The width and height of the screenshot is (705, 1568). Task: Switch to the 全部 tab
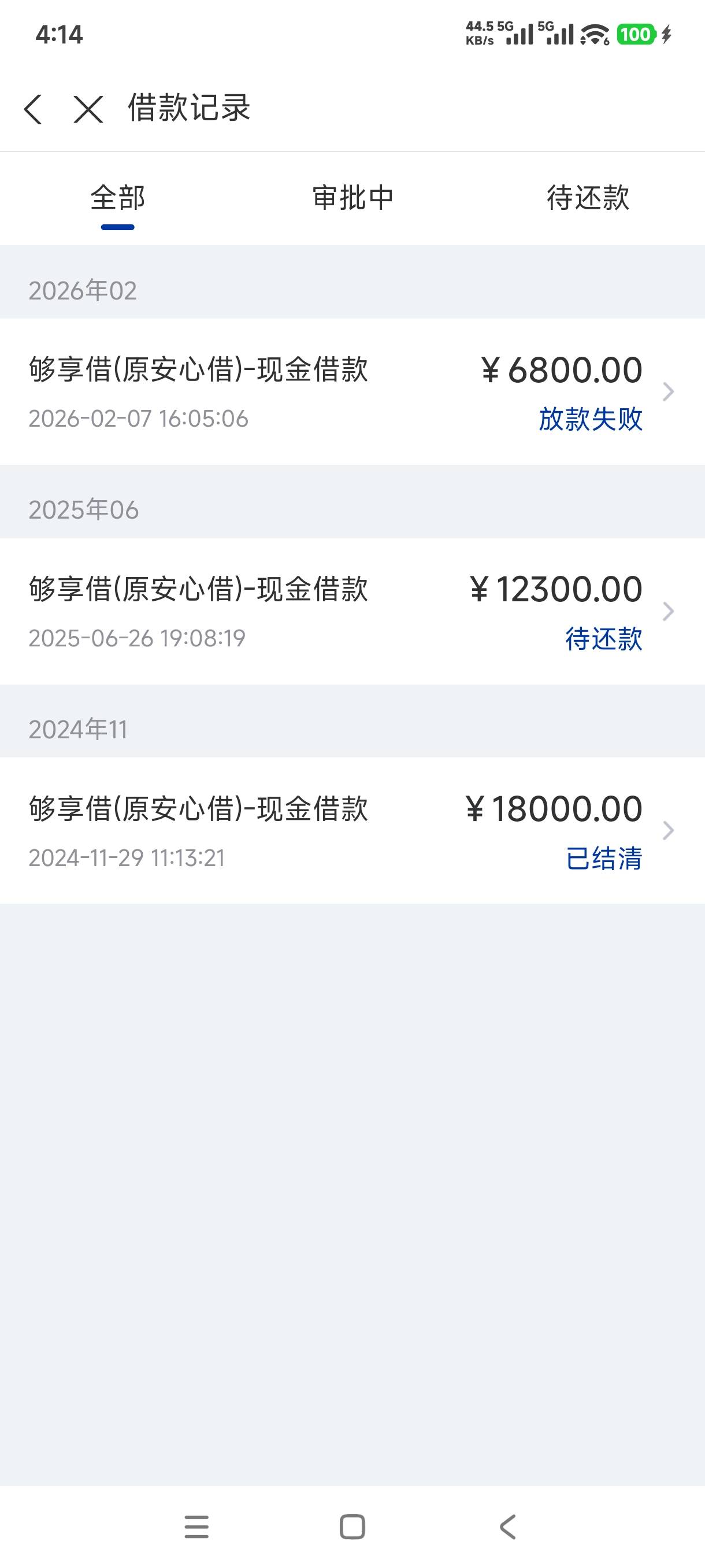pyautogui.click(x=117, y=198)
